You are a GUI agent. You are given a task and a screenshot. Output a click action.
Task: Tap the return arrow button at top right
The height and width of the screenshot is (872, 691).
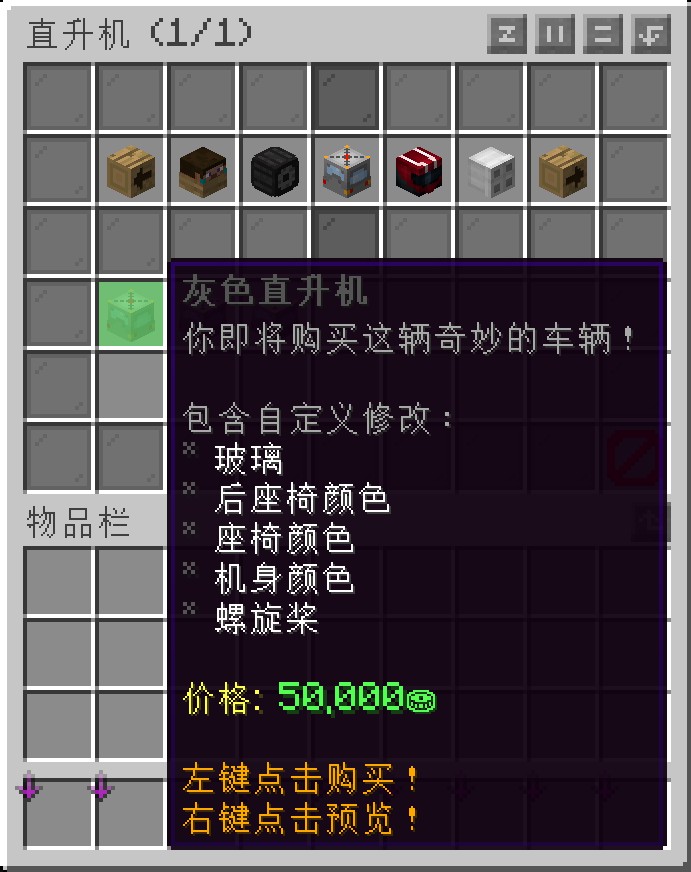click(x=651, y=35)
